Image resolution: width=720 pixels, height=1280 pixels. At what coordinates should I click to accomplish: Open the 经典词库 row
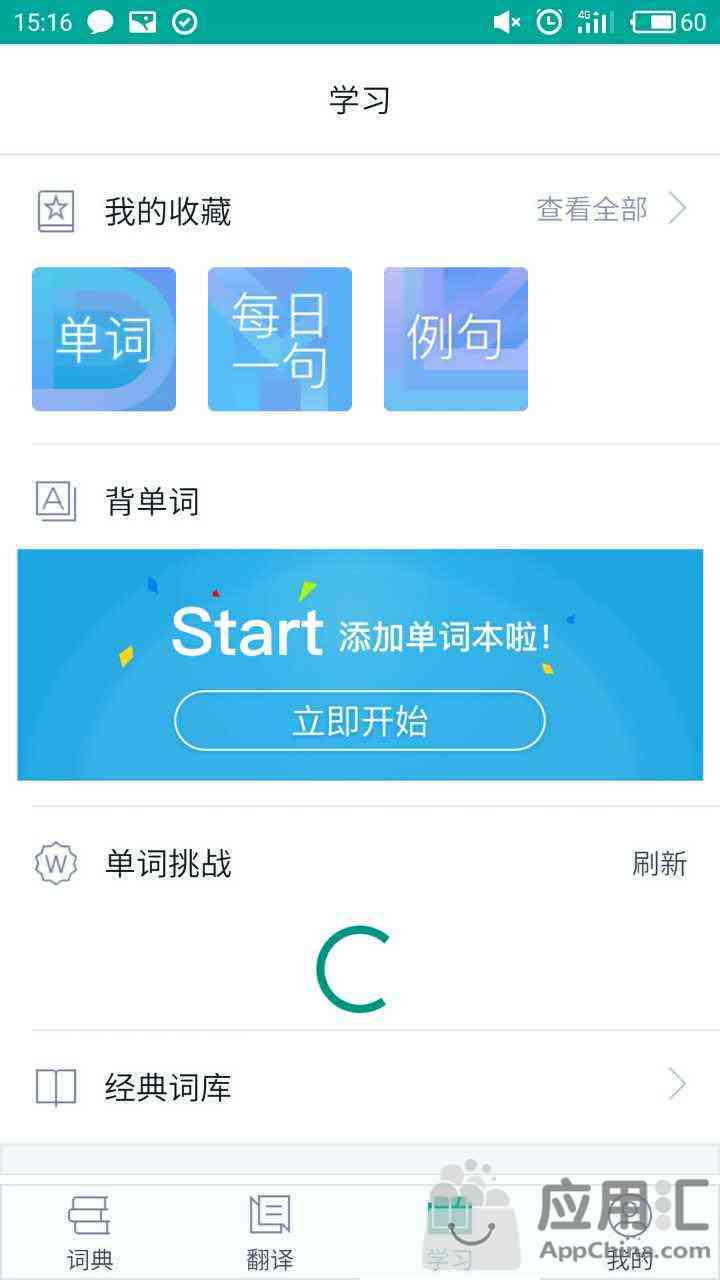pos(360,1086)
